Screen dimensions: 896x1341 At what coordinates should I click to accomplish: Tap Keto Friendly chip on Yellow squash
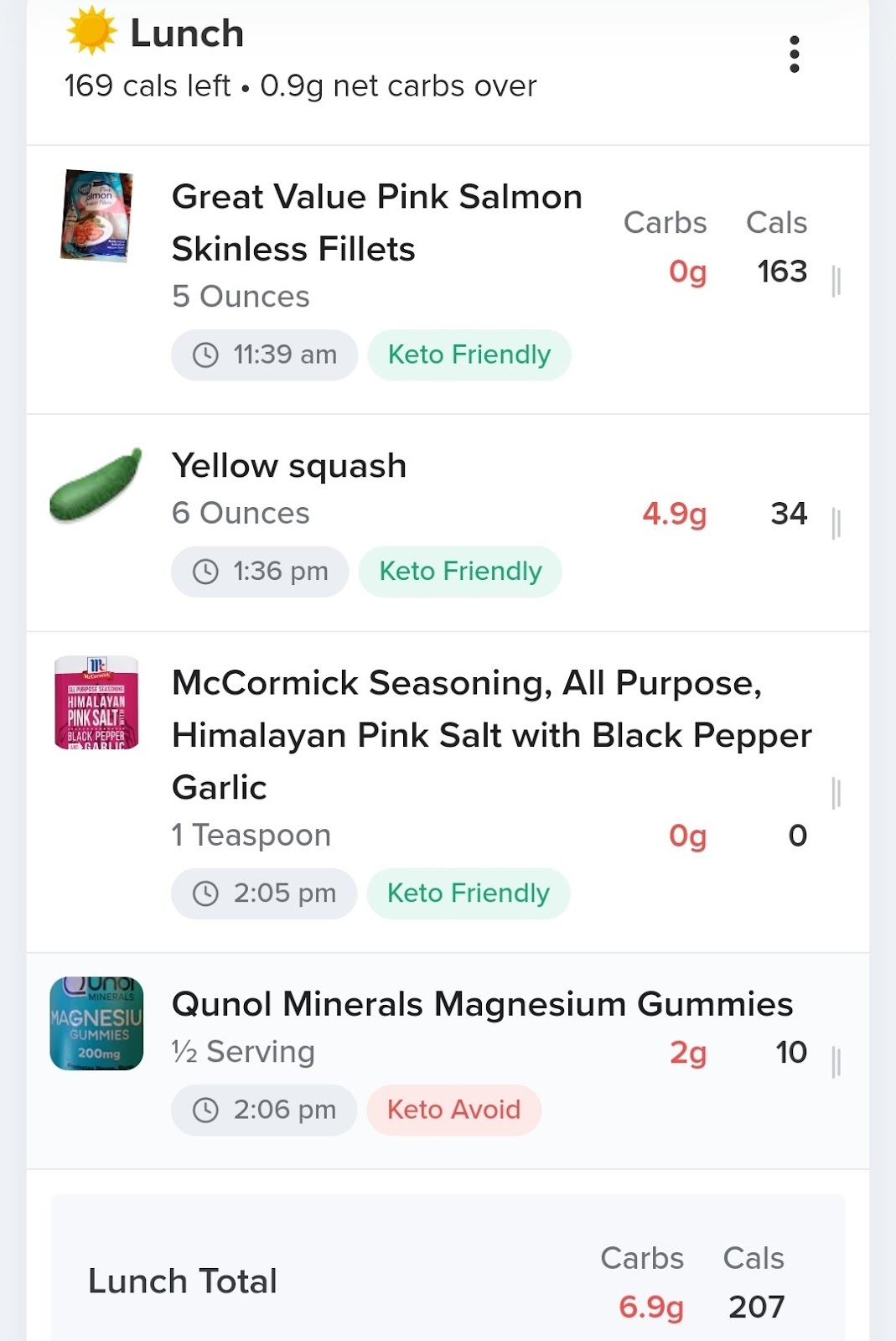460,572
